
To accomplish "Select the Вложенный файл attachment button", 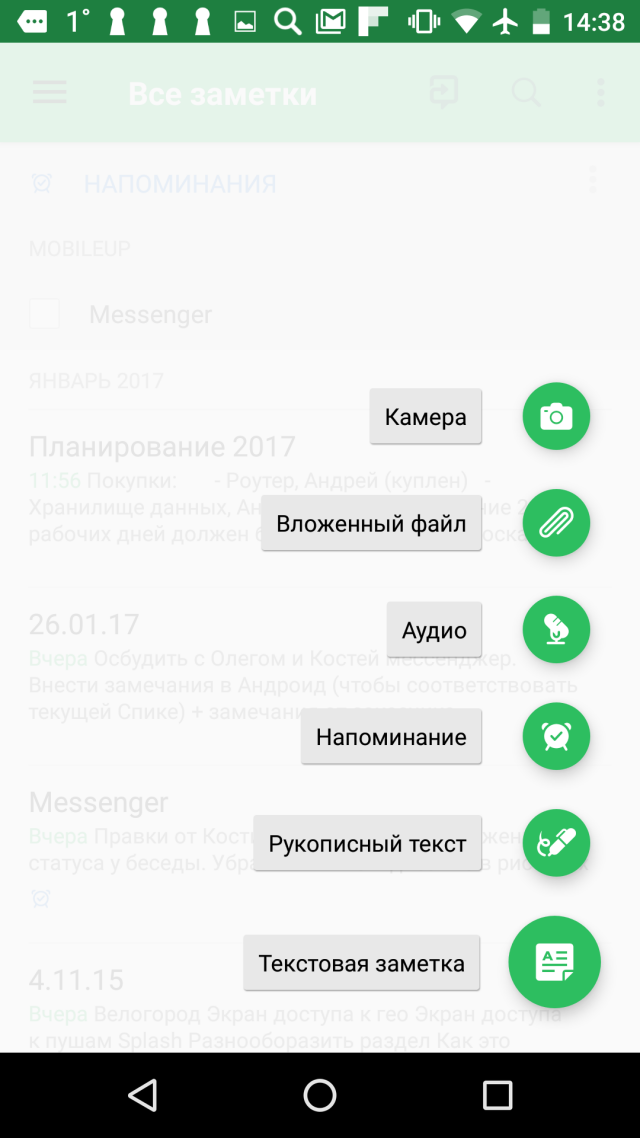I will (556, 523).
